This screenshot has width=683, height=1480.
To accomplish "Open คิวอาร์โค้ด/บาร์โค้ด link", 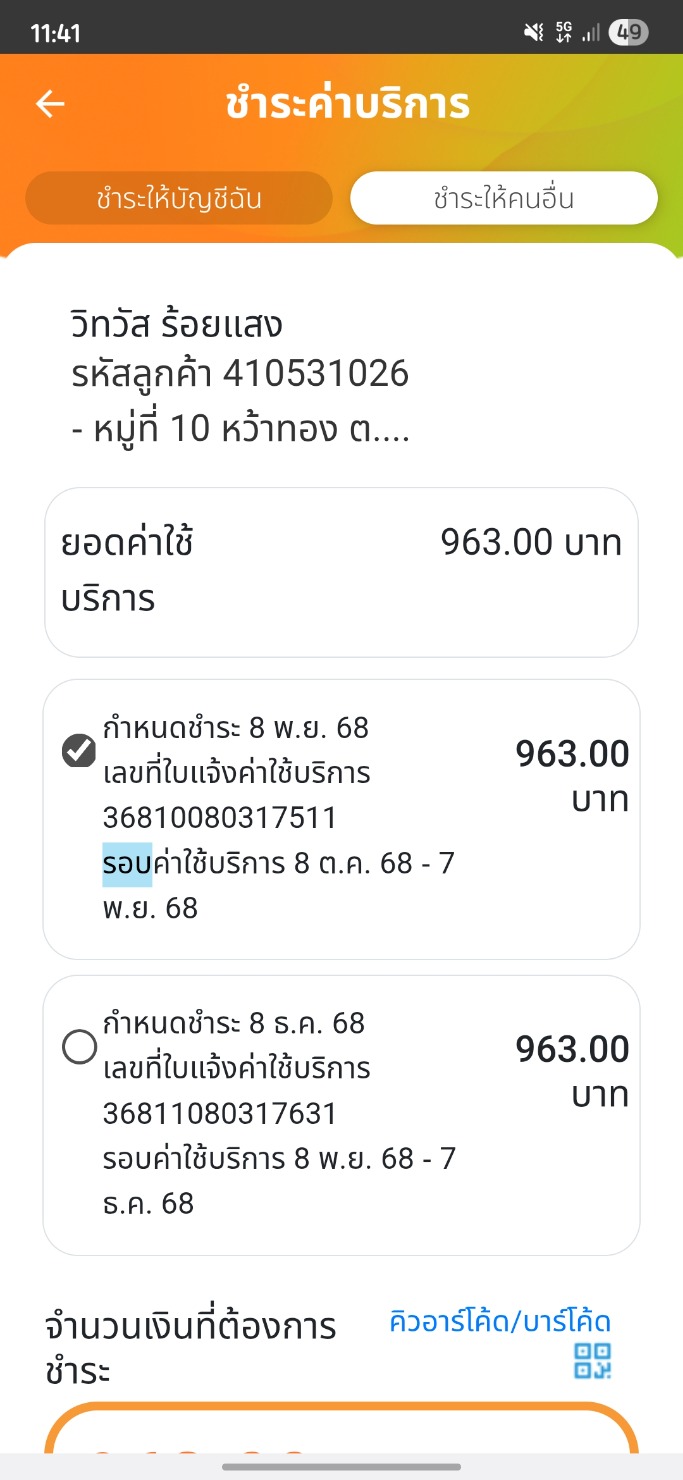I will point(500,1322).
